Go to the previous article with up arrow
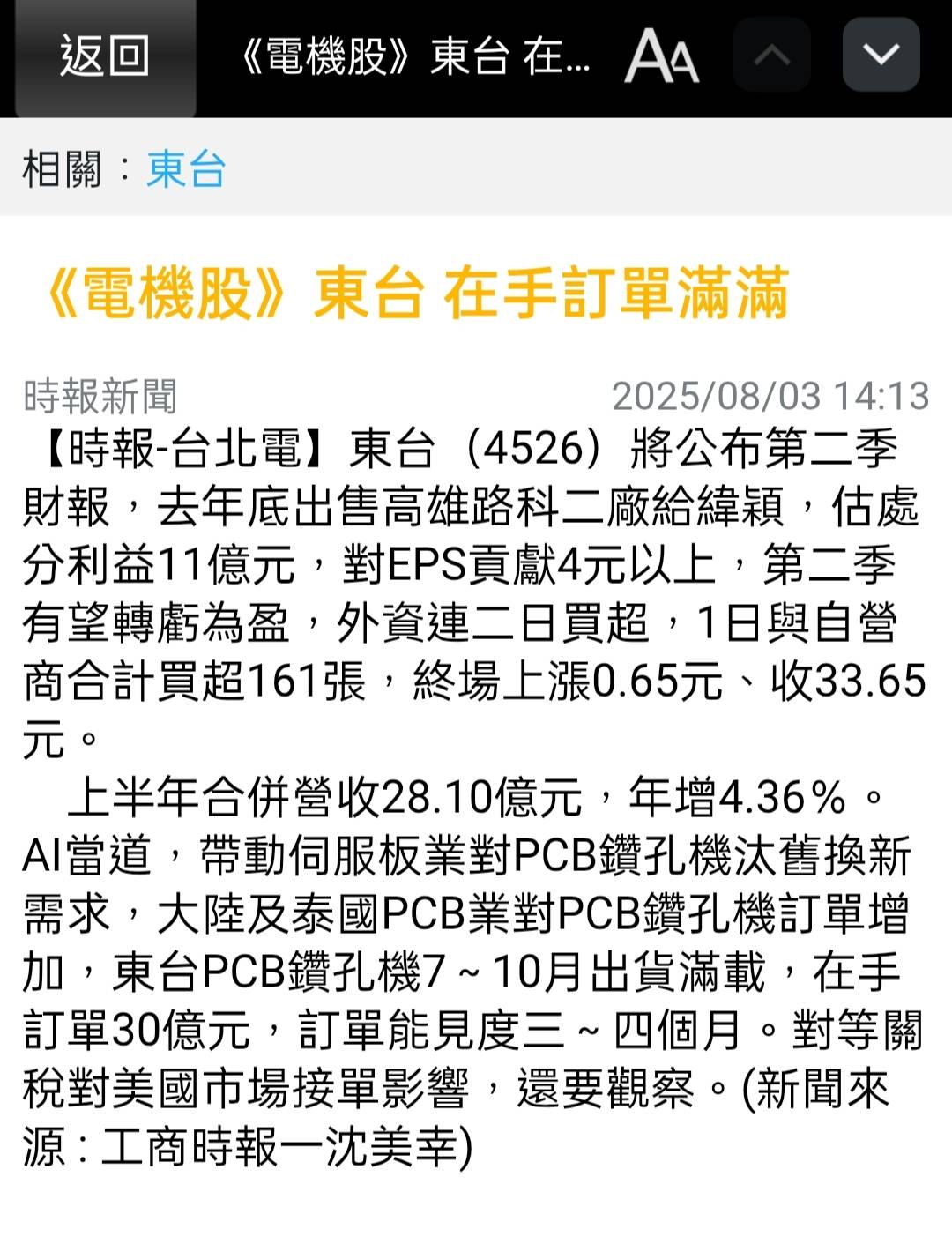 (x=772, y=55)
